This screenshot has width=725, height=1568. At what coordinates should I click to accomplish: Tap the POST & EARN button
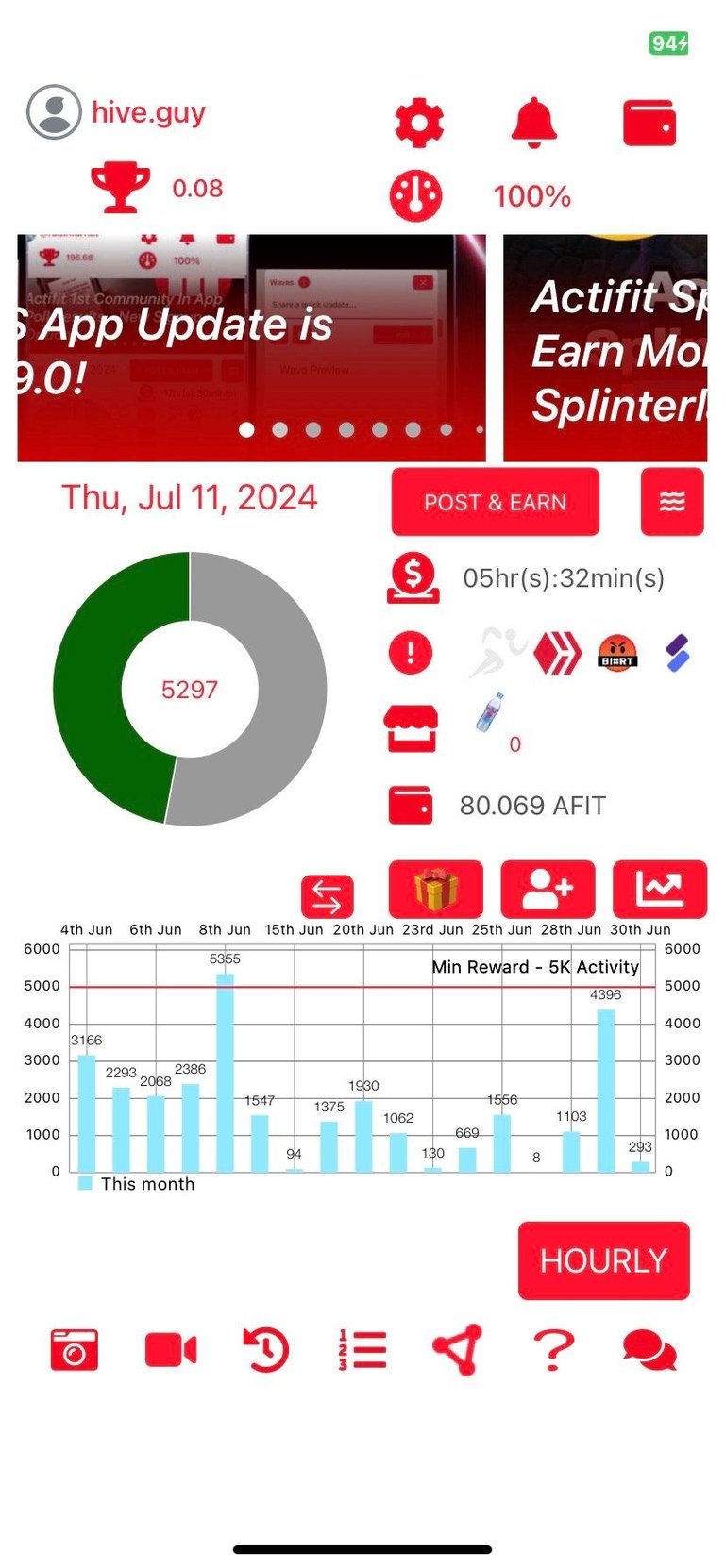click(x=496, y=502)
